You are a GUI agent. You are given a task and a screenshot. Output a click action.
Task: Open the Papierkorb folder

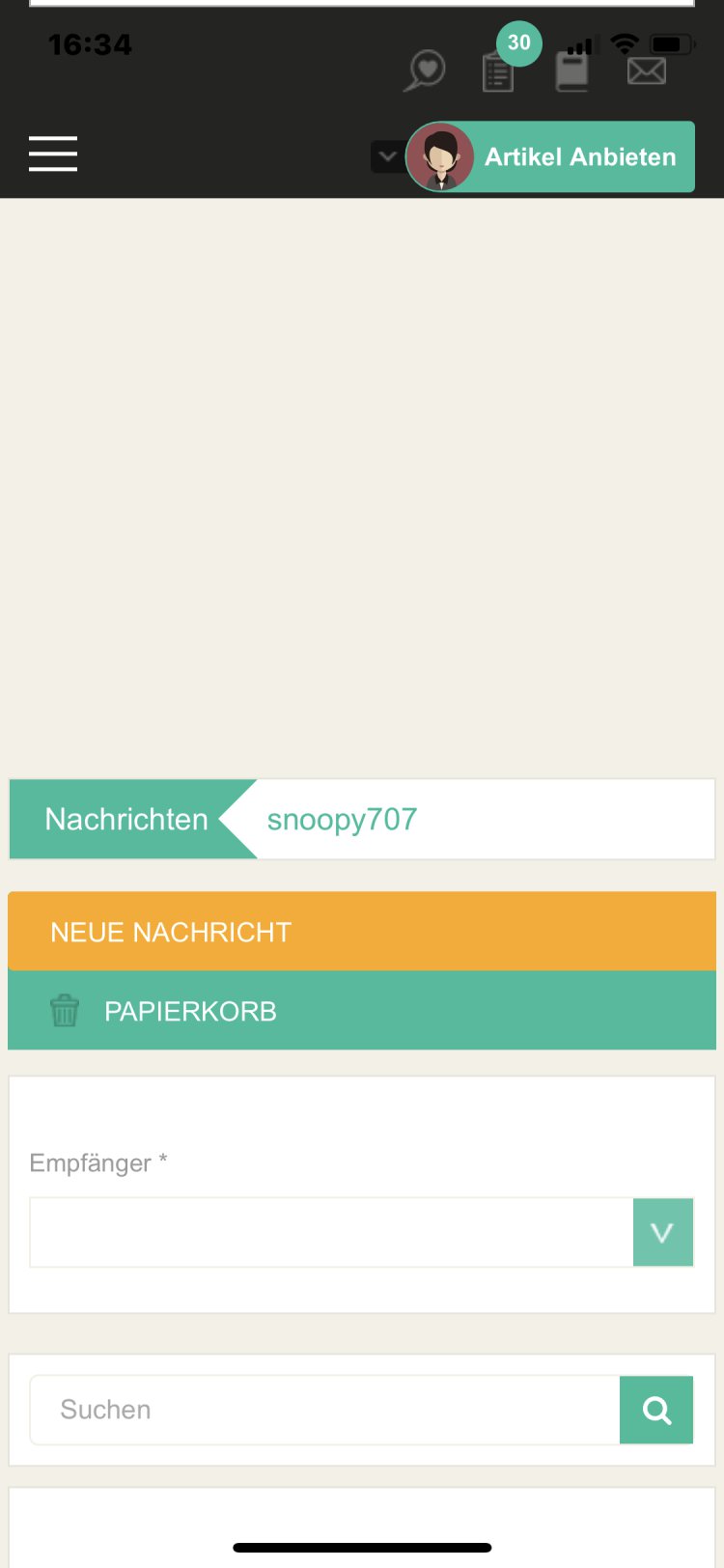pyautogui.click(x=362, y=1011)
